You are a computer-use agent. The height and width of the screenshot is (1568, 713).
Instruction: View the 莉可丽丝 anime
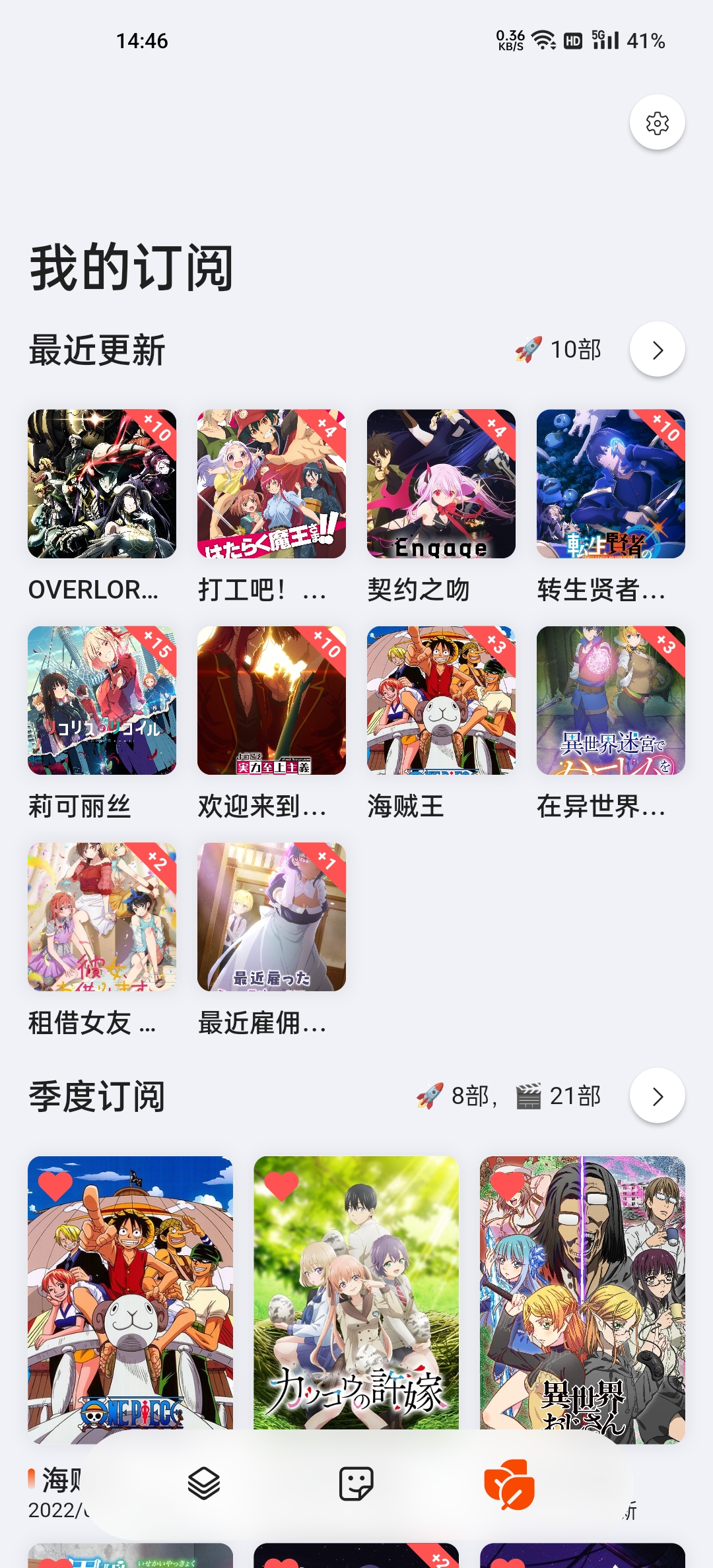point(102,701)
